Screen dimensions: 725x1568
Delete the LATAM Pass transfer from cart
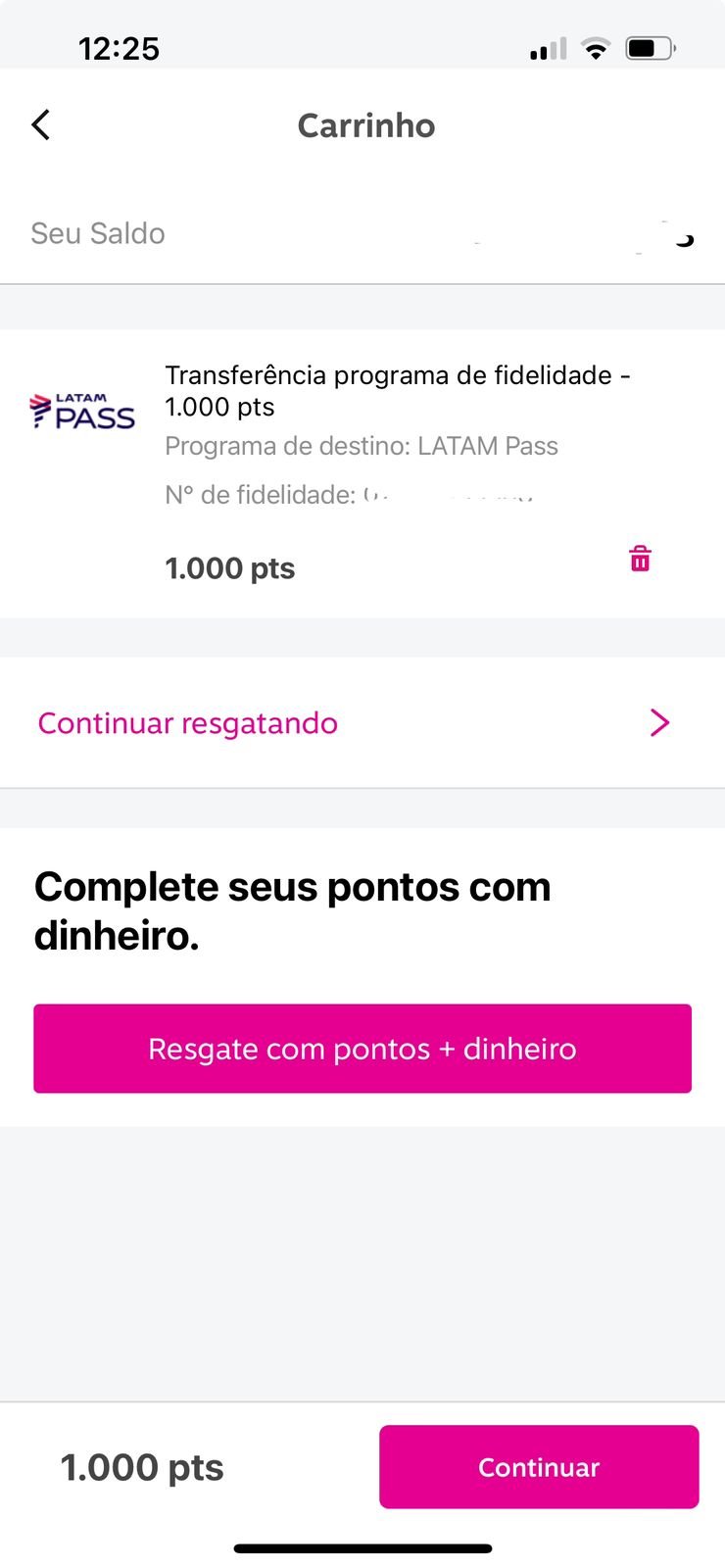640,559
